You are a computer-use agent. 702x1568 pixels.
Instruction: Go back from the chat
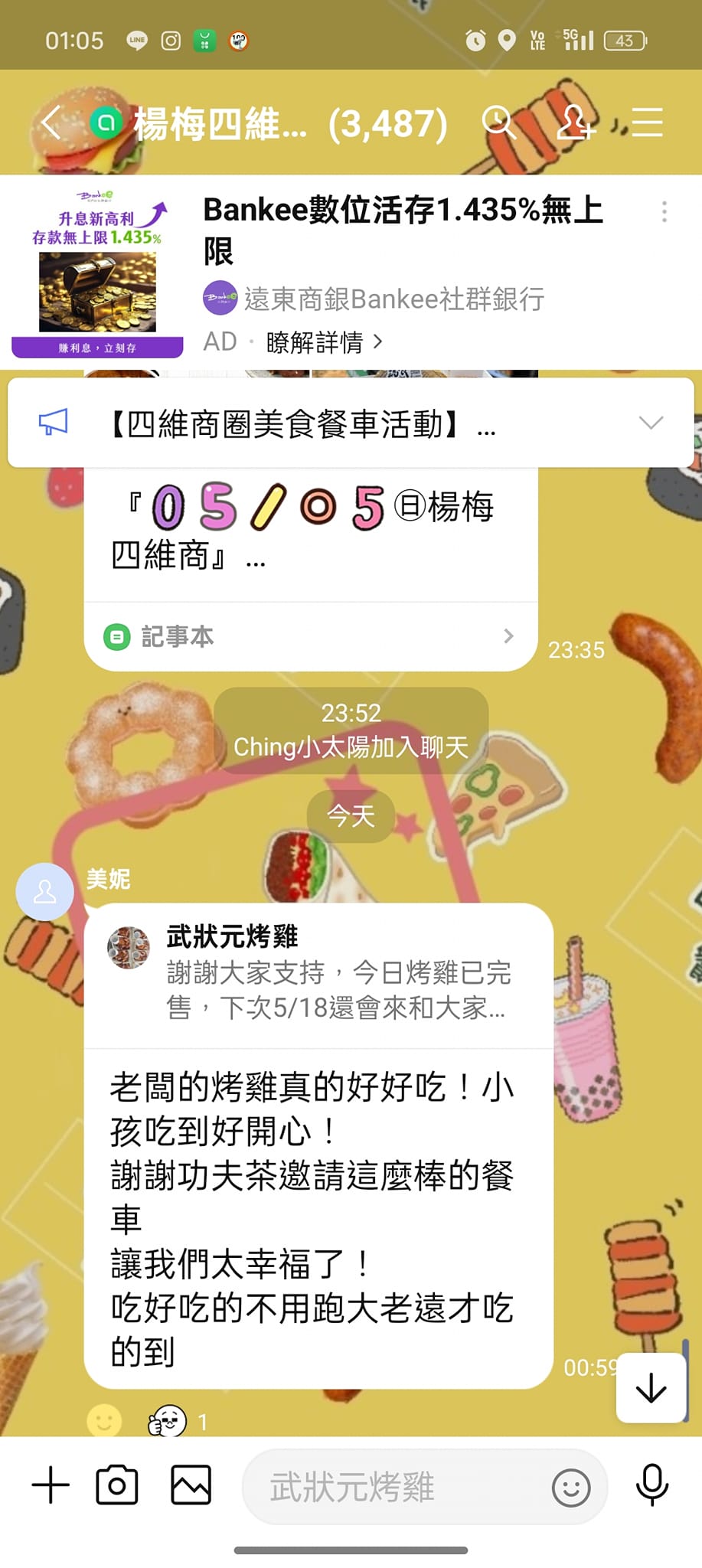tap(51, 122)
